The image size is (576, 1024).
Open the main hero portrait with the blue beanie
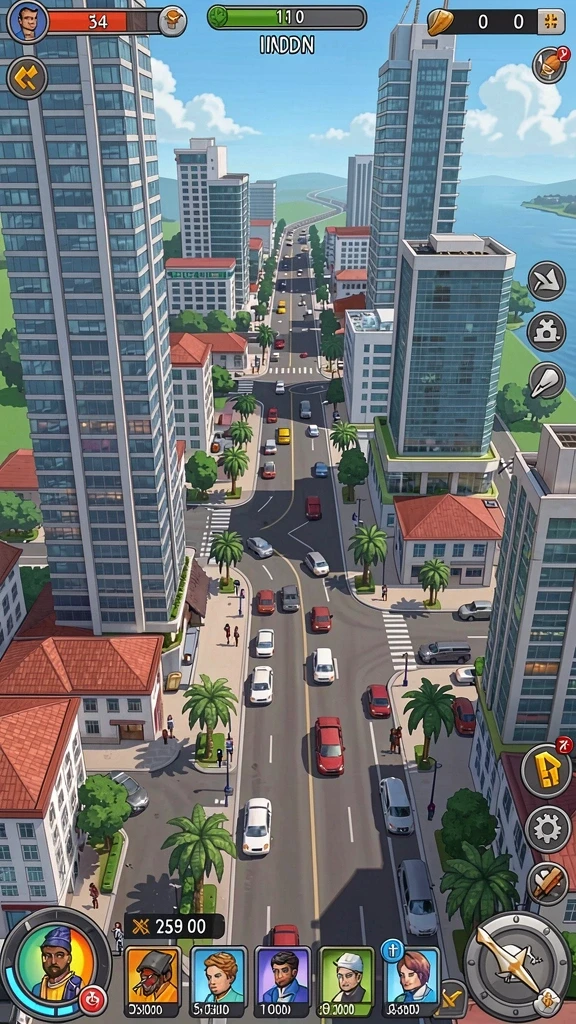point(56,964)
